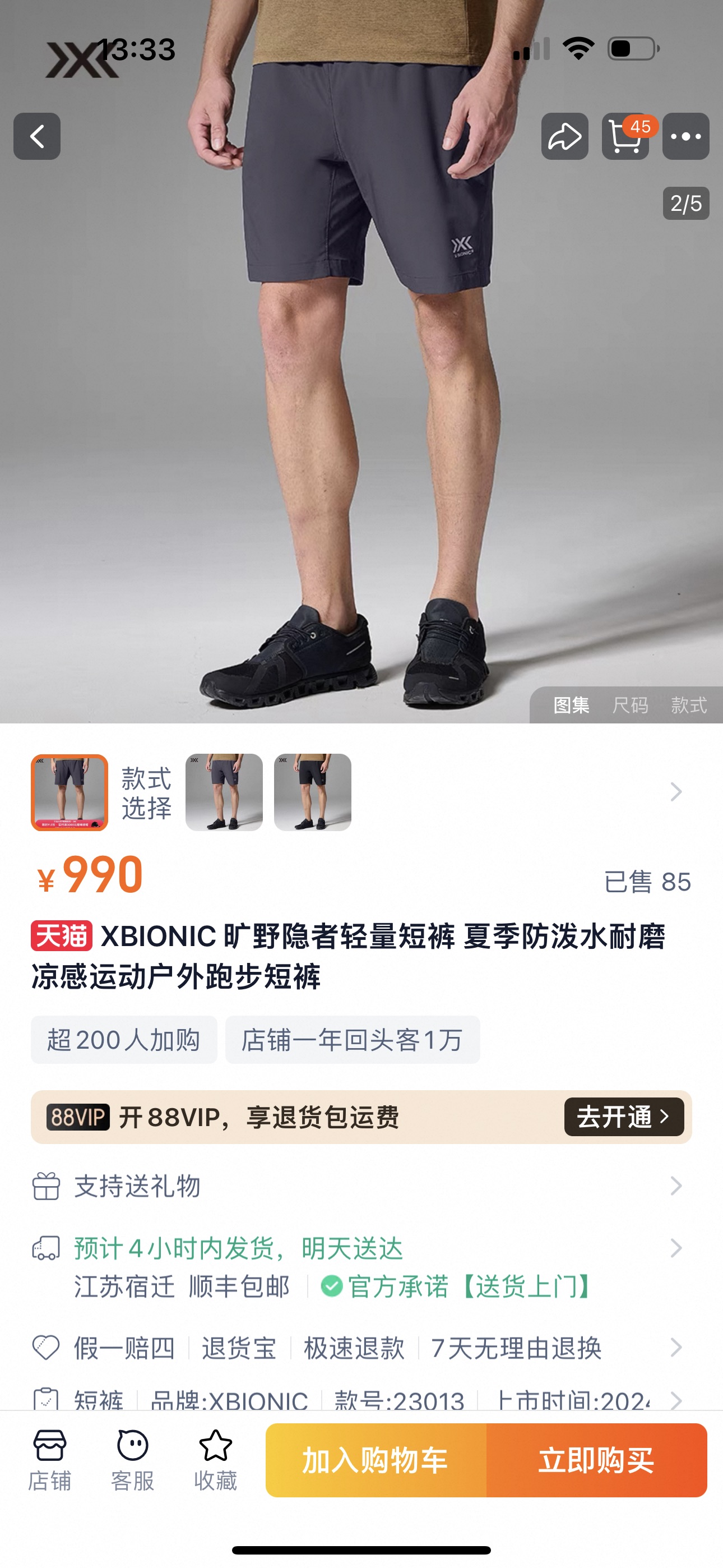Tap 加入购物车 to add to cart
The height and width of the screenshot is (1568, 723).
pos(376,1460)
